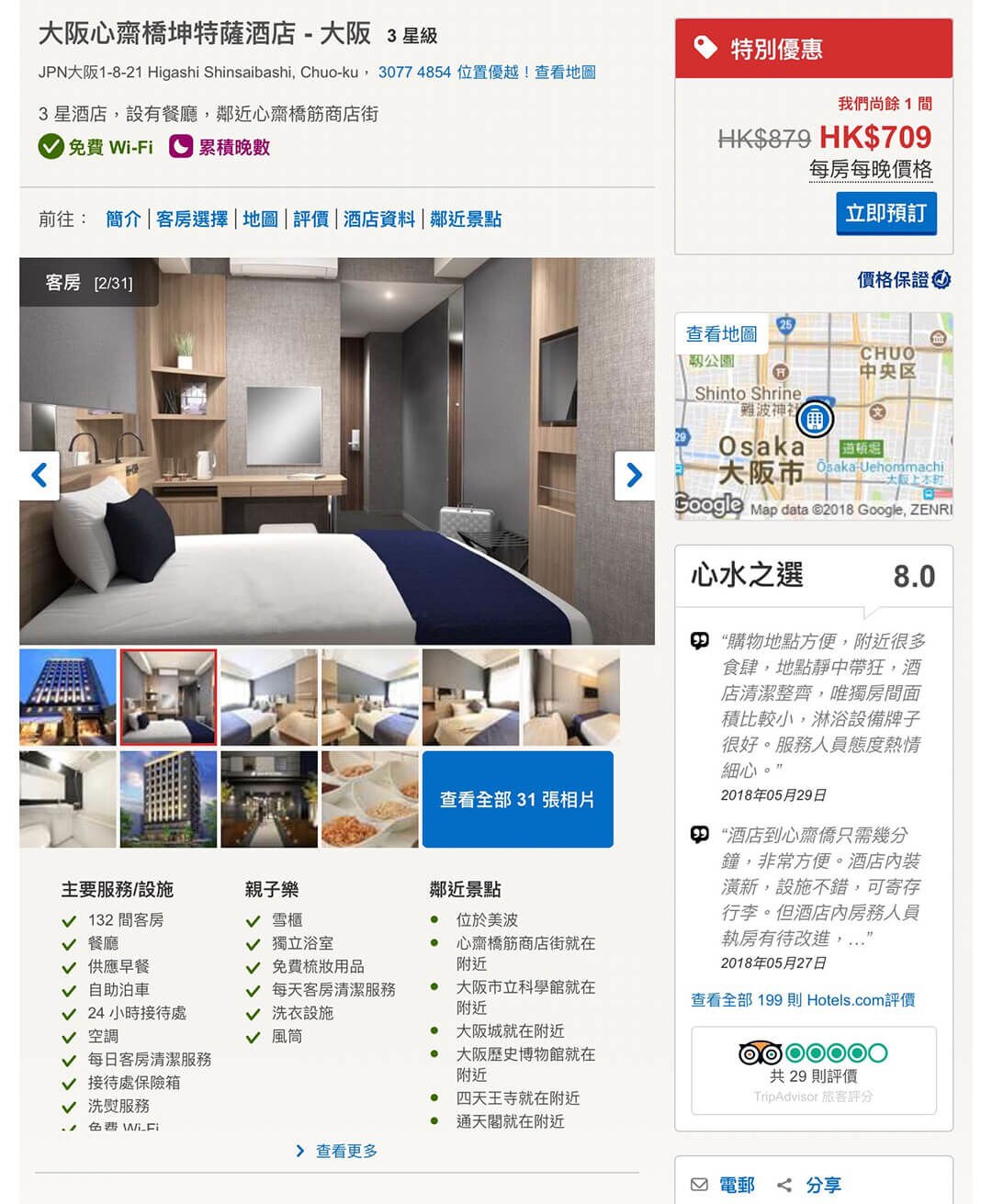
Task: Open 查看全部 31 張相片 gallery
Action: pyautogui.click(x=517, y=799)
